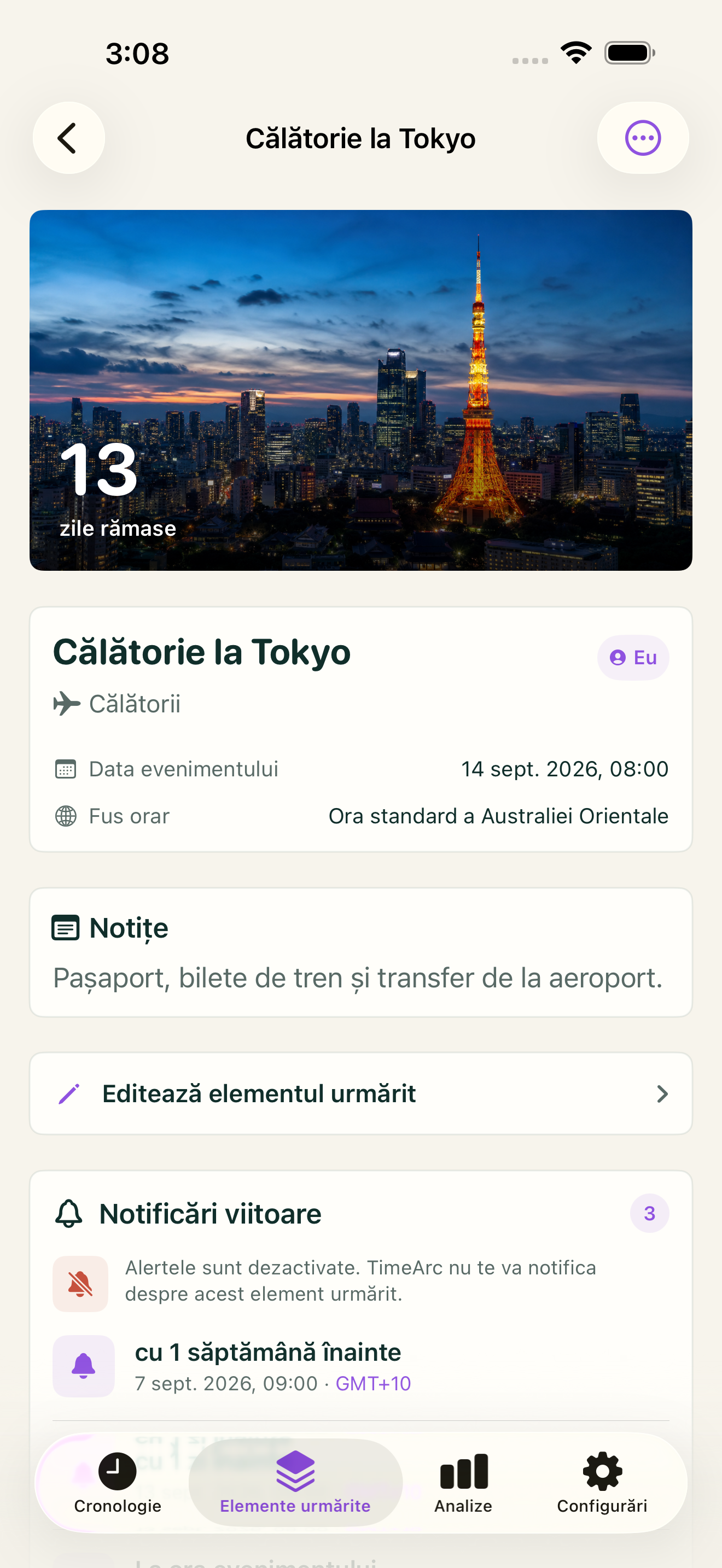Screen dimensions: 722x1568
Task: Open the 'cu 1 săptămână înainte' notification
Action: tap(361, 1366)
